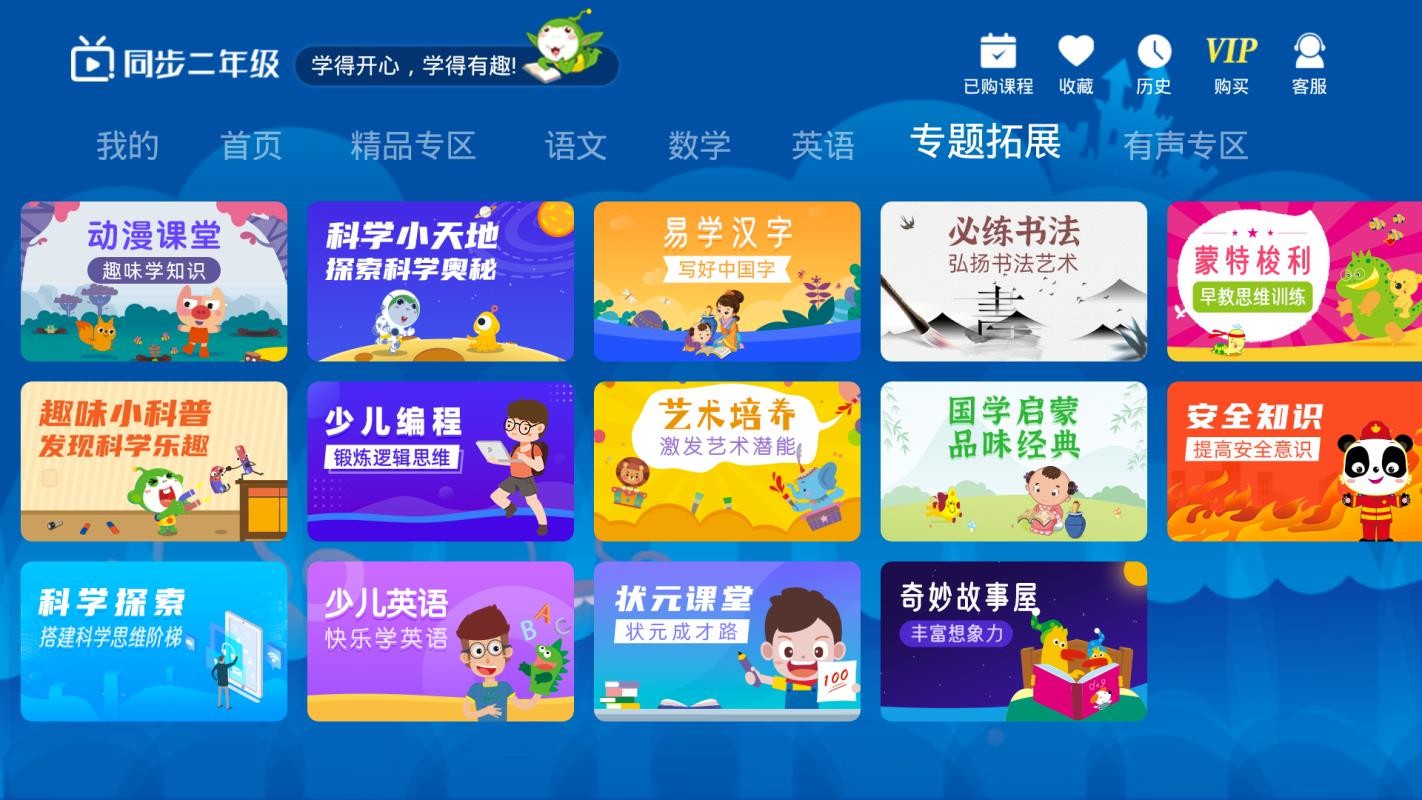Image resolution: width=1422 pixels, height=800 pixels.
Task: Open the 少儿英语 card
Action: [x=440, y=641]
